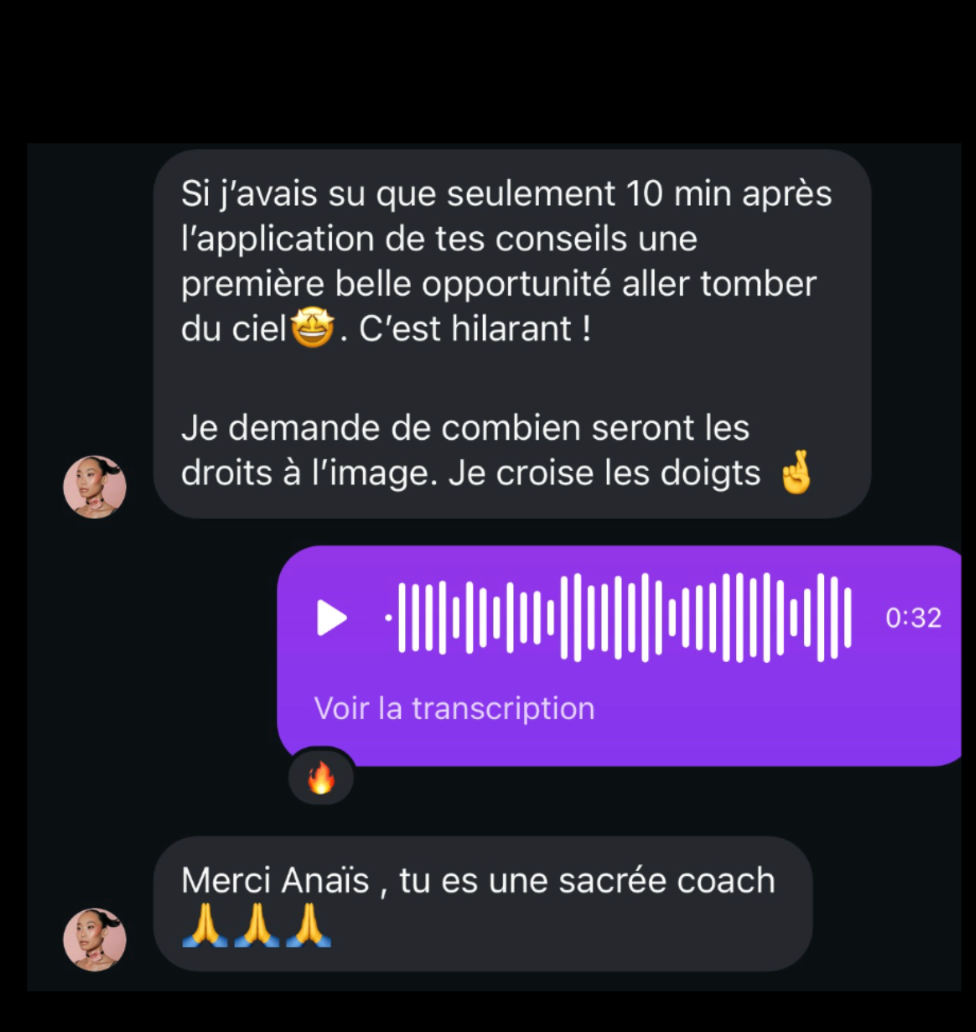Seek within the voice message waveform
This screenshot has width=976, height=1032.
coord(622,618)
